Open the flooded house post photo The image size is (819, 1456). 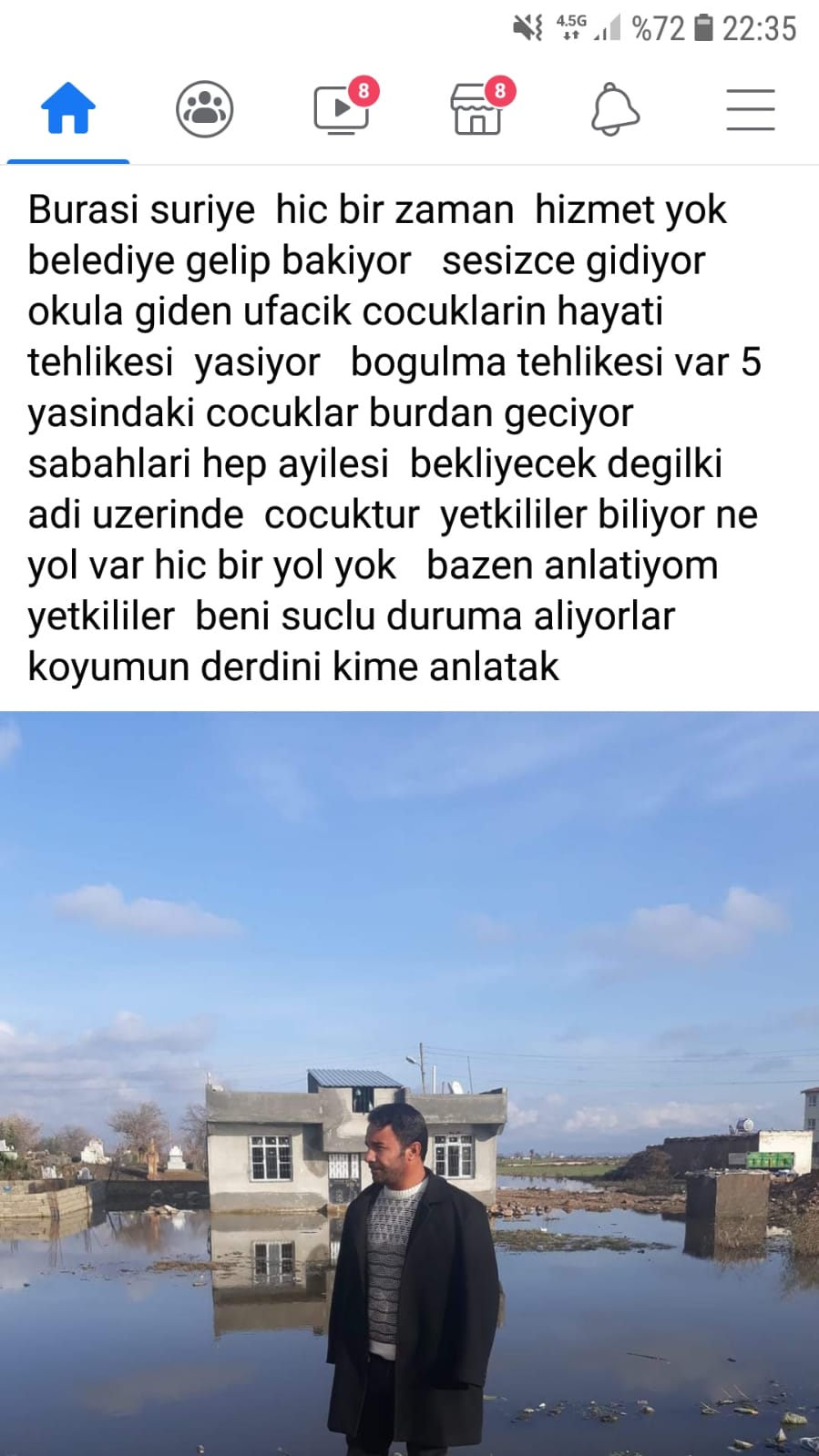click(409, 1084)
